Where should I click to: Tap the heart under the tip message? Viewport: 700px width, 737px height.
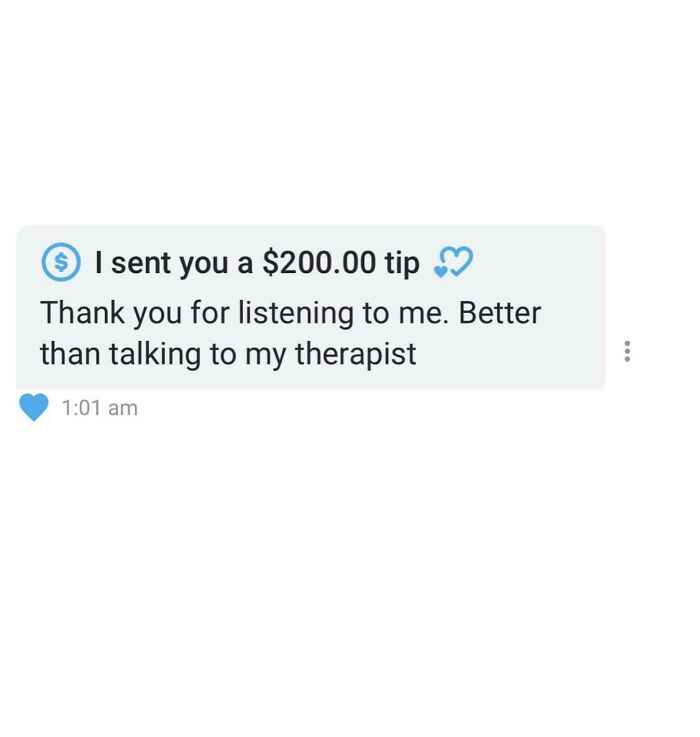tap(34, 407)
